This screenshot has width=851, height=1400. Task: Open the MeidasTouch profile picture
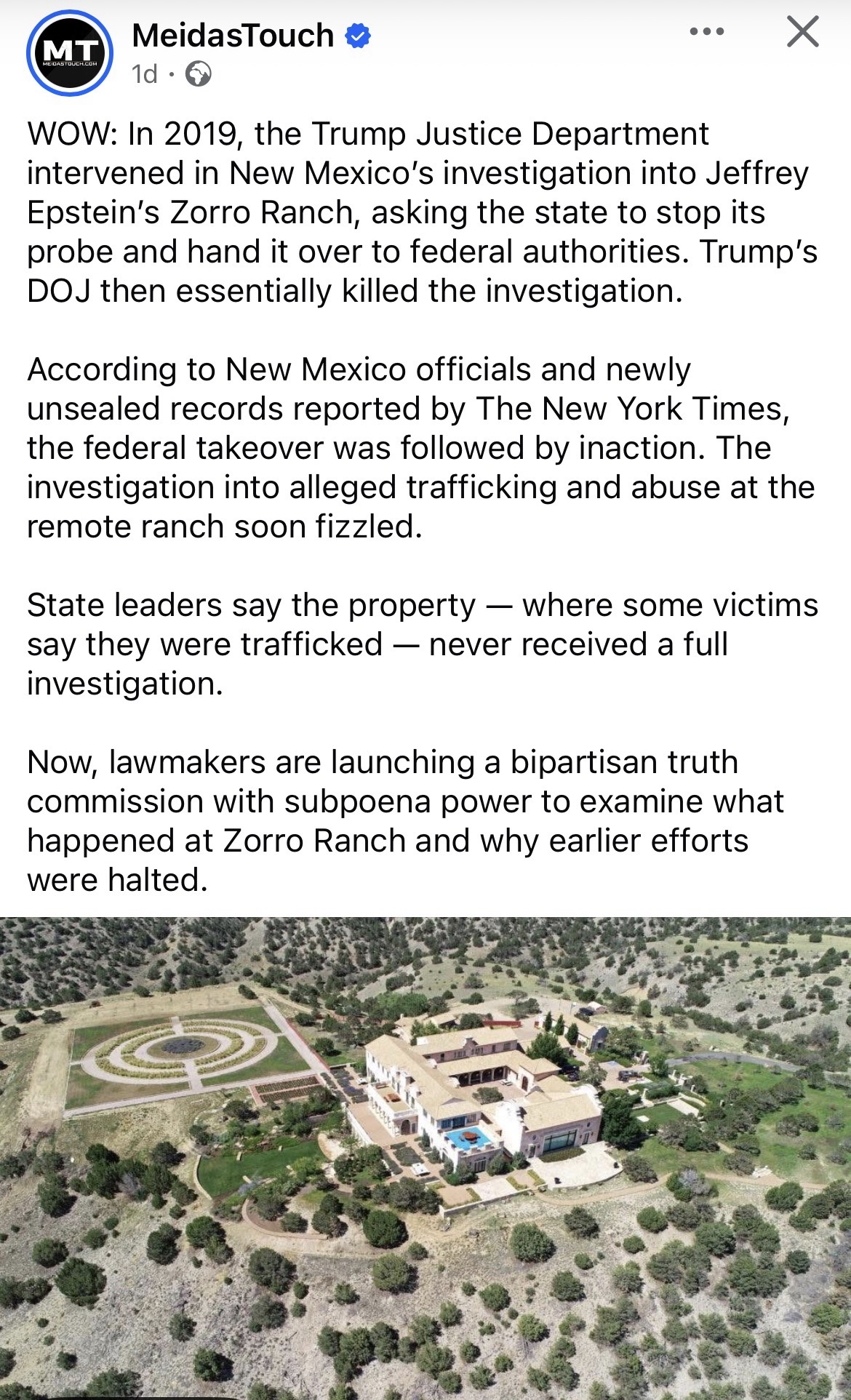[69, 54]
